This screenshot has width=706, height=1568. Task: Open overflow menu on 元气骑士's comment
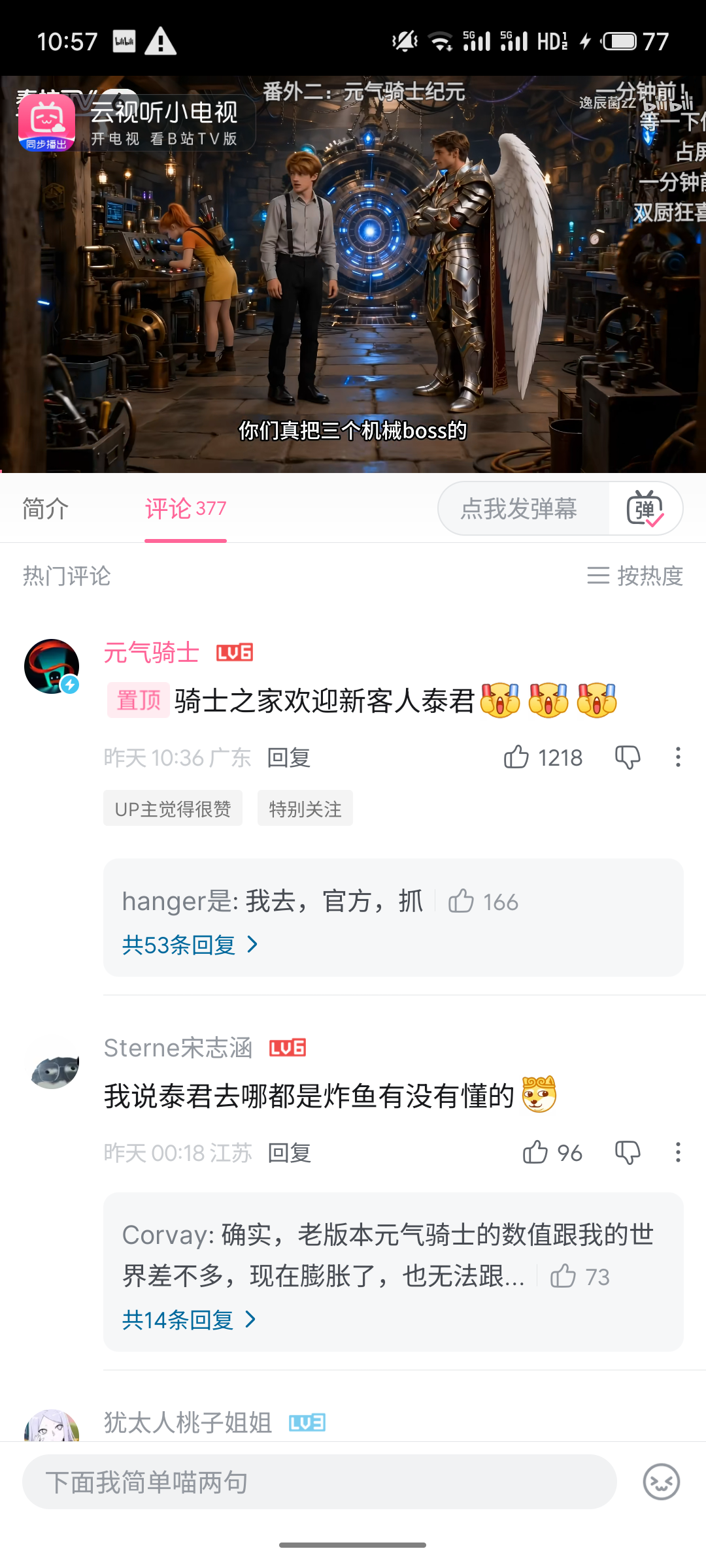pyautogui.click(x=678, y=757)
